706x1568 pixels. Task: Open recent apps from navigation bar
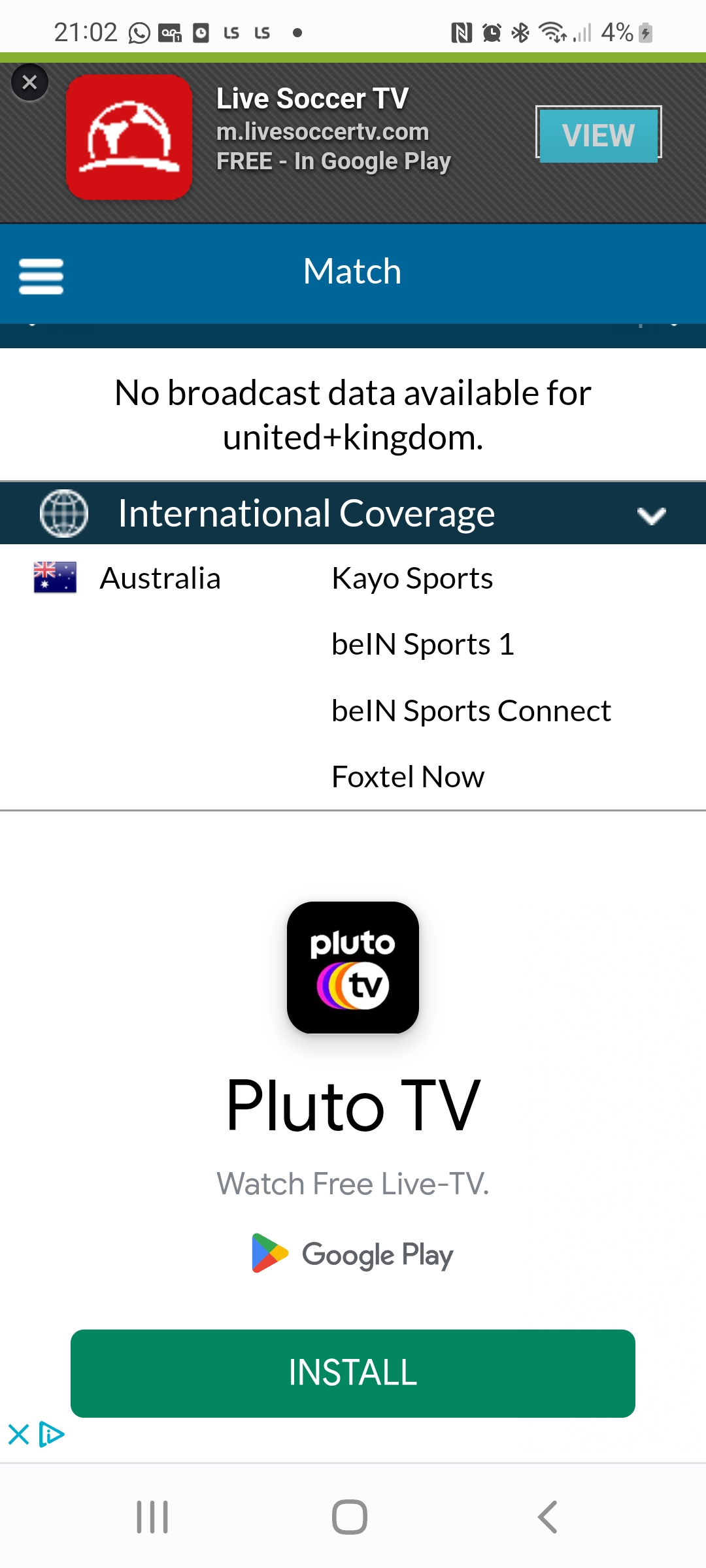152,1516
